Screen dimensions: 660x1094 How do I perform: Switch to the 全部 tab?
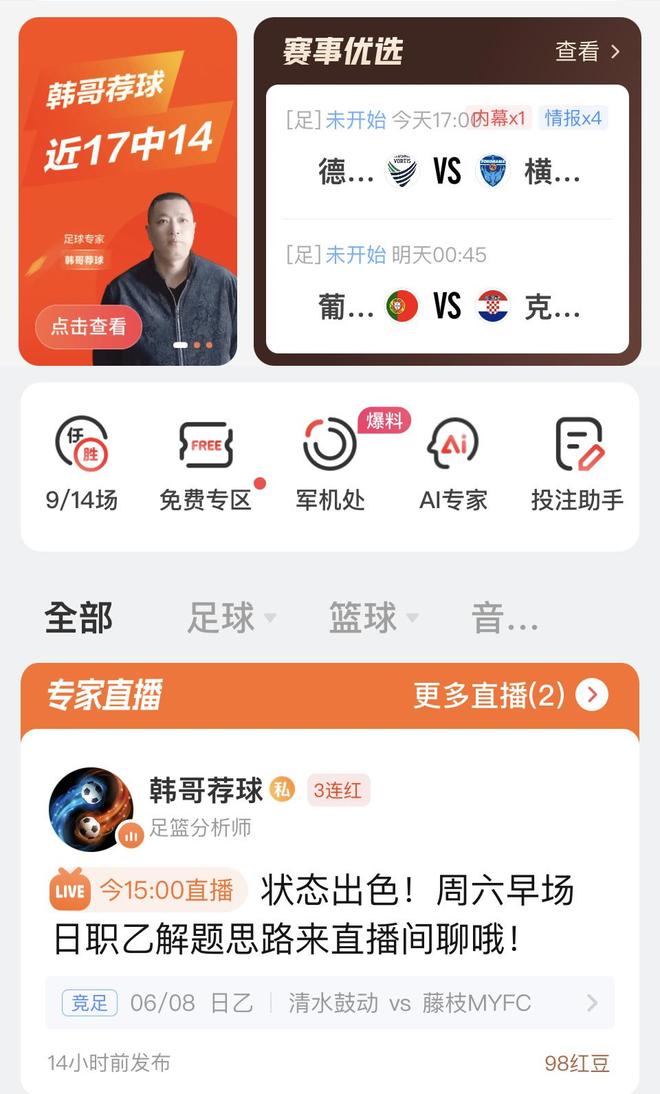(x=79, y=618)
